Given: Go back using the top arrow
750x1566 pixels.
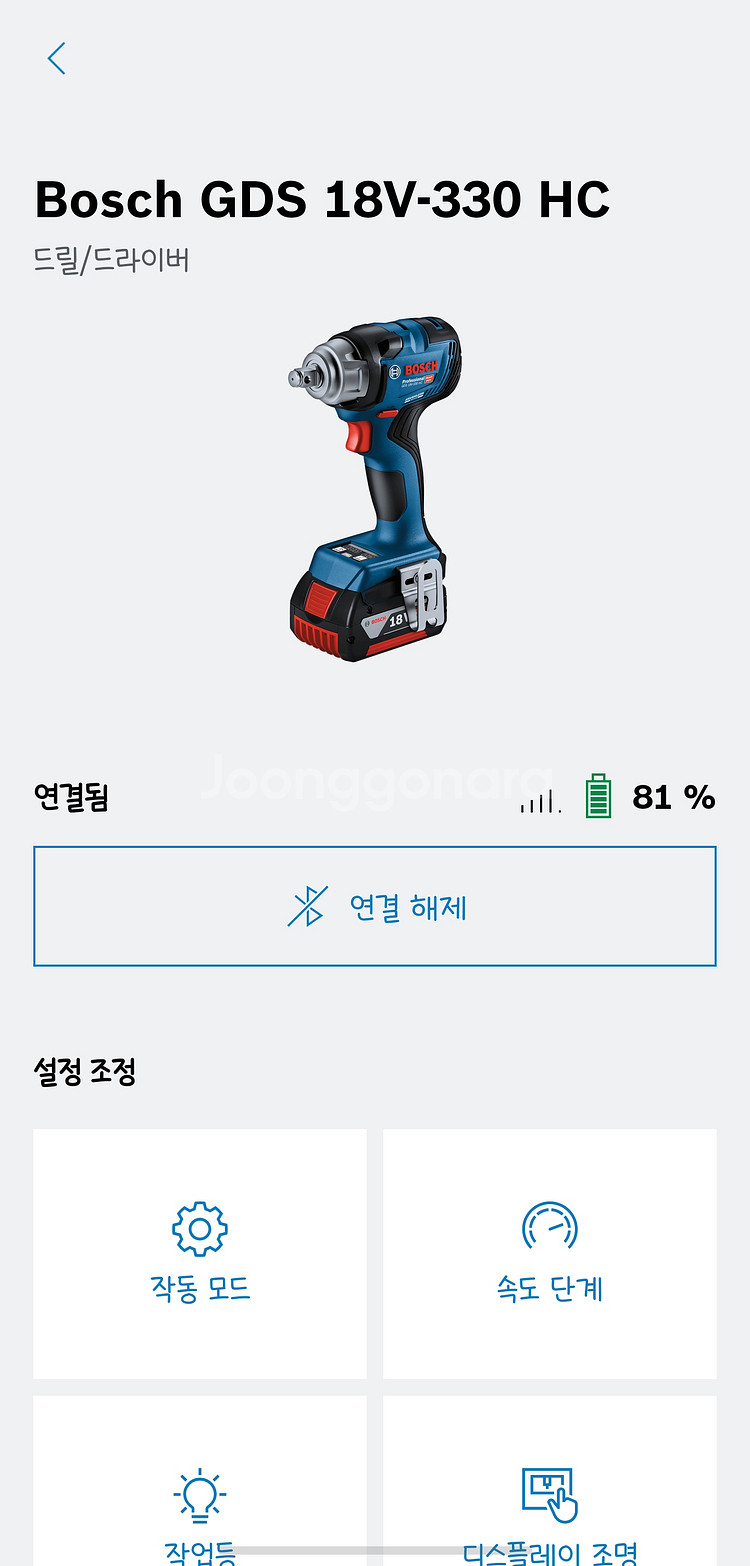Looking at the screenshot, I should [57, 59].
